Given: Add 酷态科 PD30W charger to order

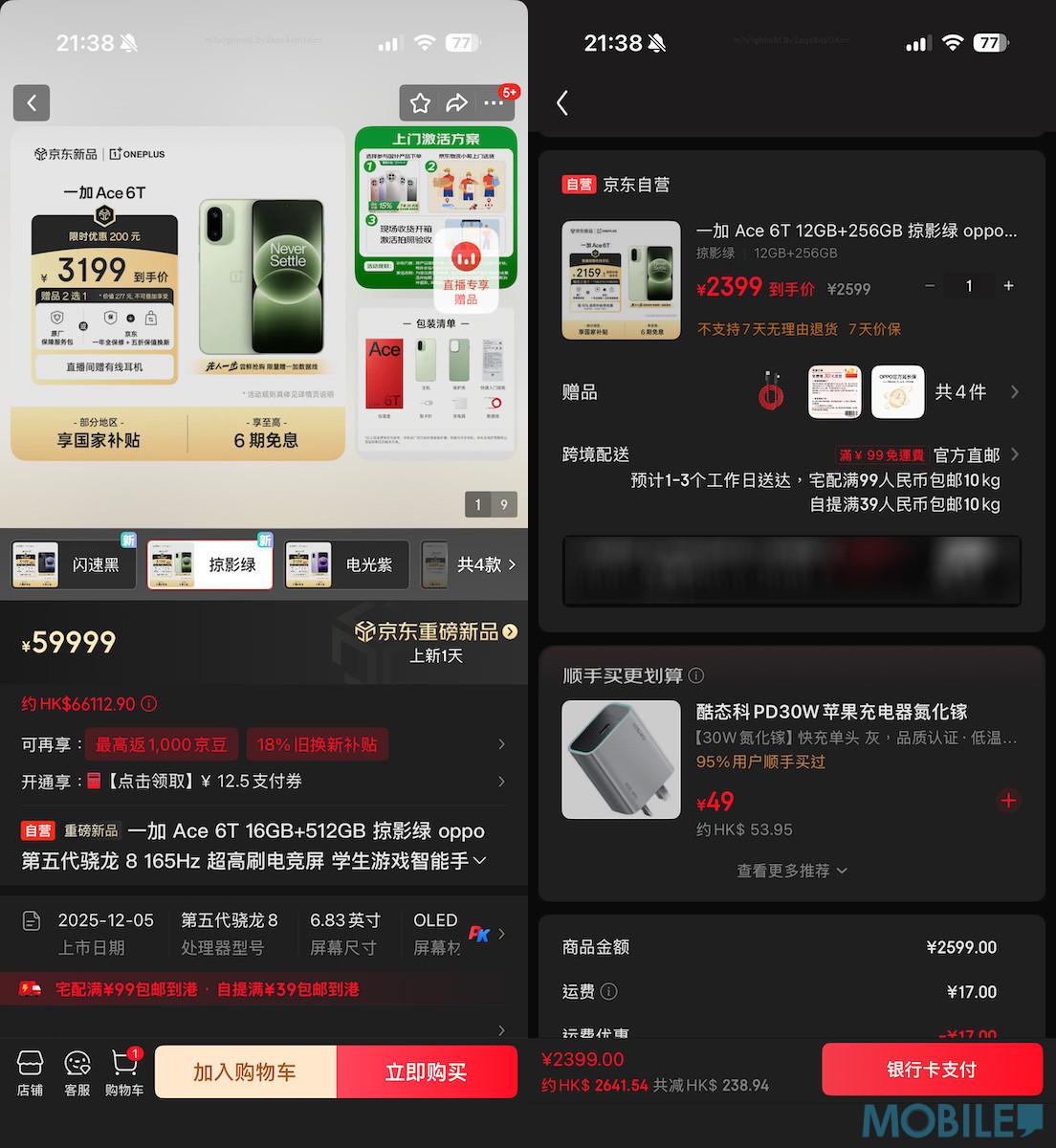Looking at the screenshot, I should [x=1007, y=801].
